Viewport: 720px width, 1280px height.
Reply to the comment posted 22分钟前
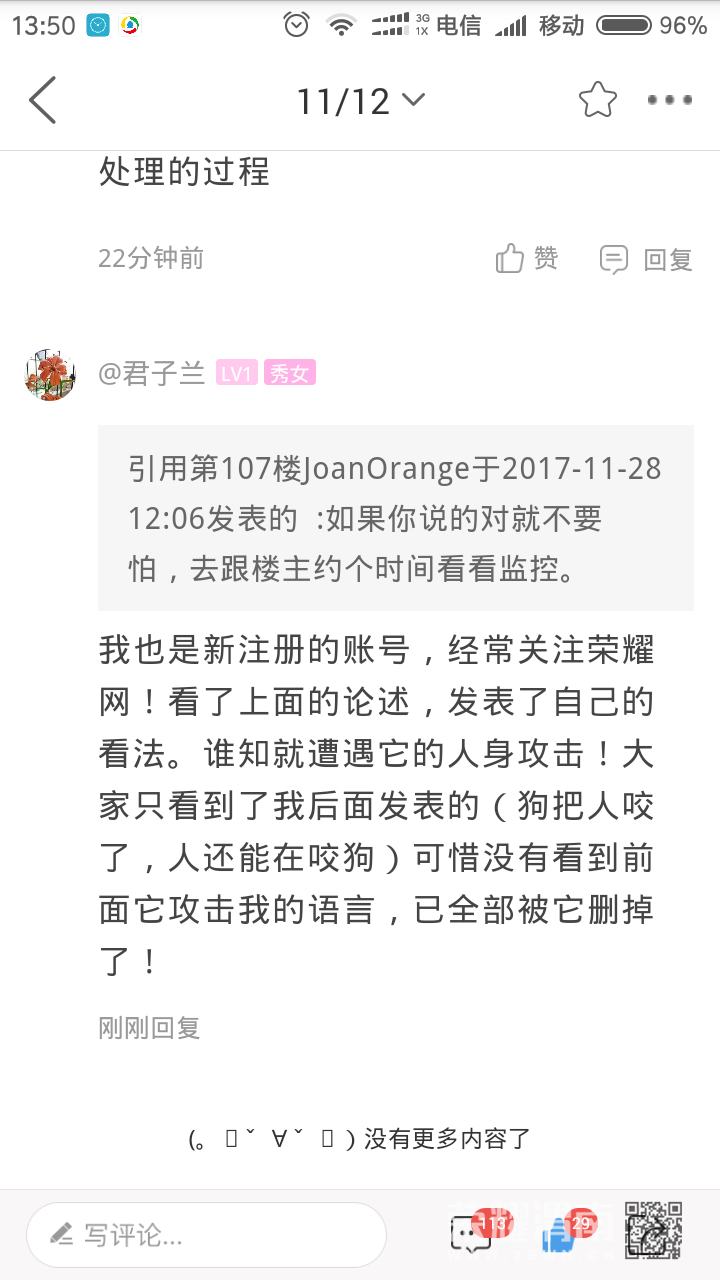coord(646,260)
